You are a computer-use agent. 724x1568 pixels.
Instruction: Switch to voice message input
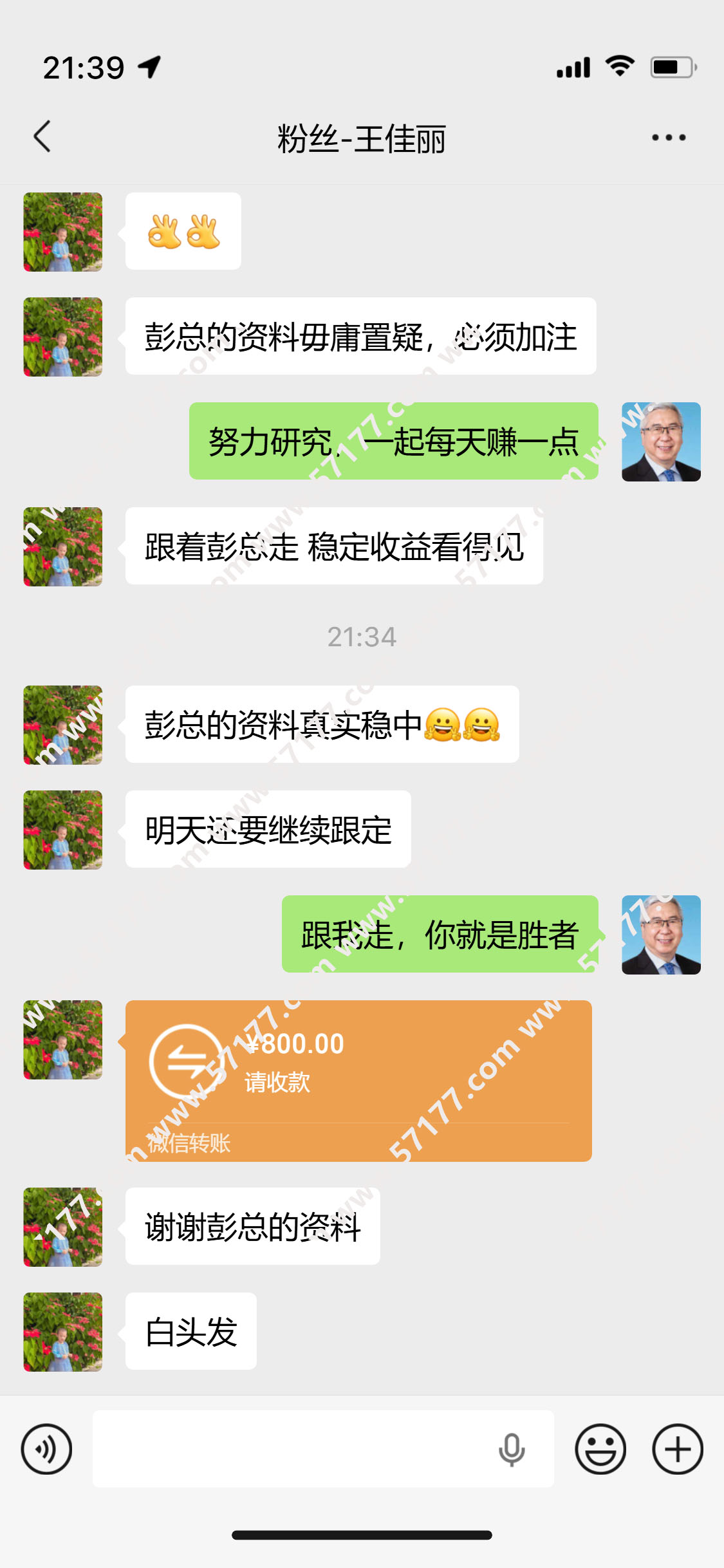click(x=46, y=1449)
